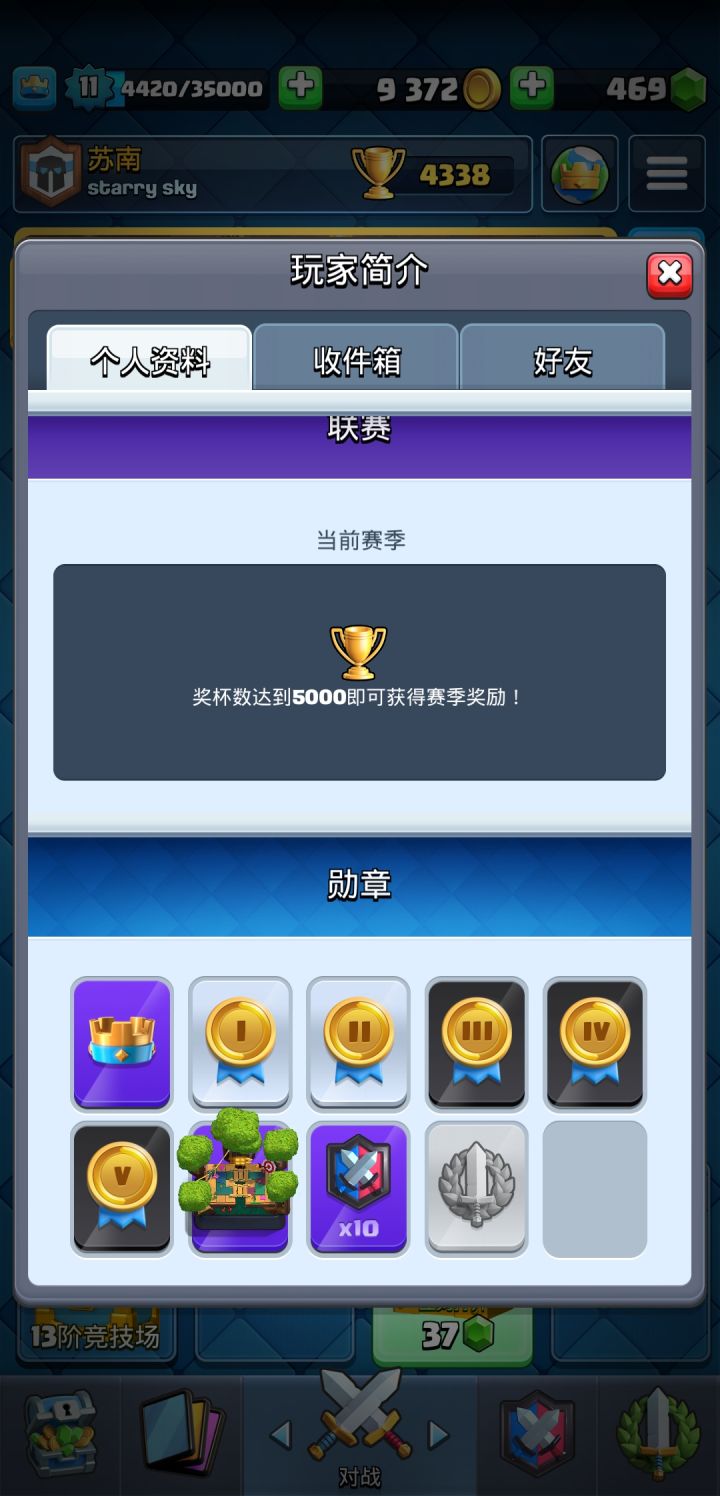Click the purple x10 clan badge
720x1496 pixels.
pyautogui.click(x=358, y=1188)
